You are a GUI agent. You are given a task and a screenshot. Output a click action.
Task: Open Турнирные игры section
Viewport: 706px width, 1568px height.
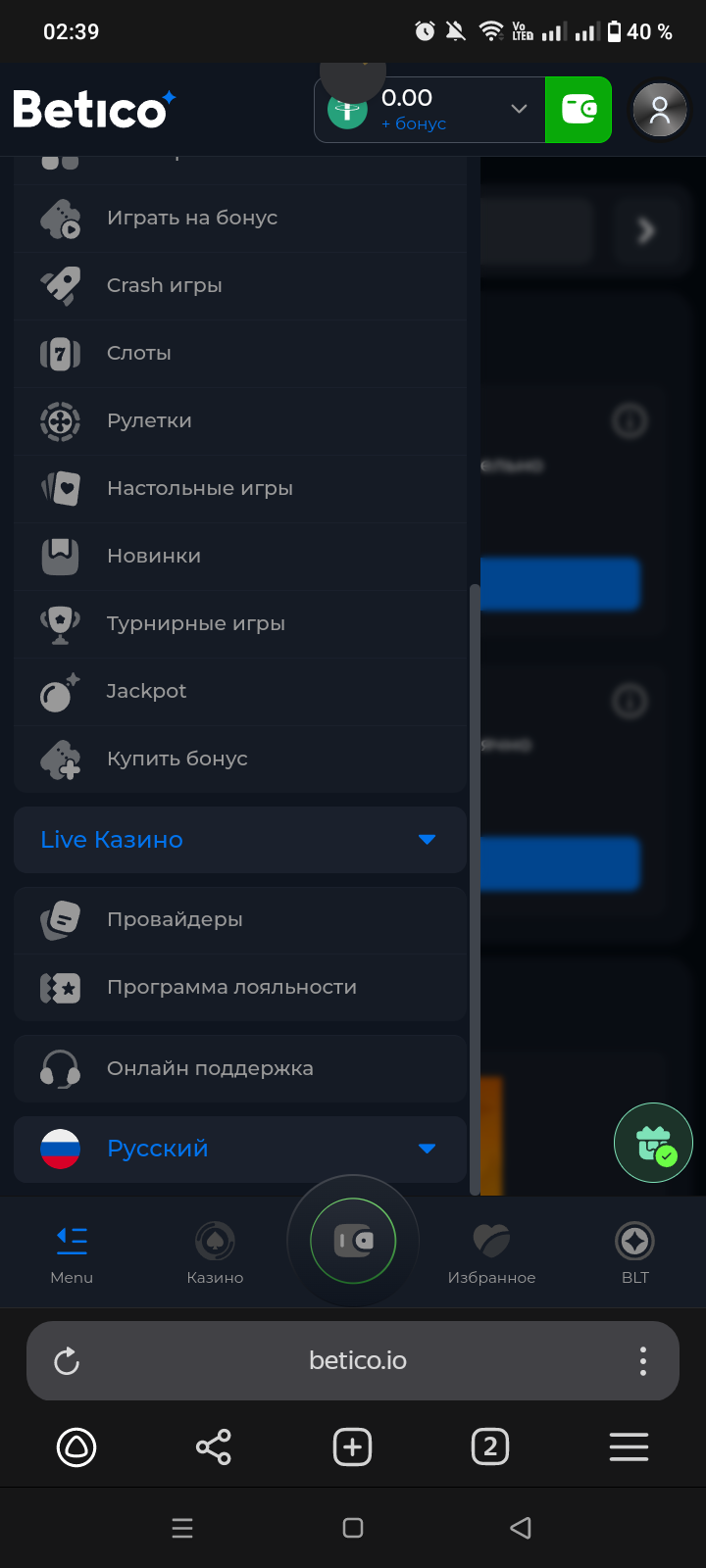pyautogui.click(x=240, y=624)
